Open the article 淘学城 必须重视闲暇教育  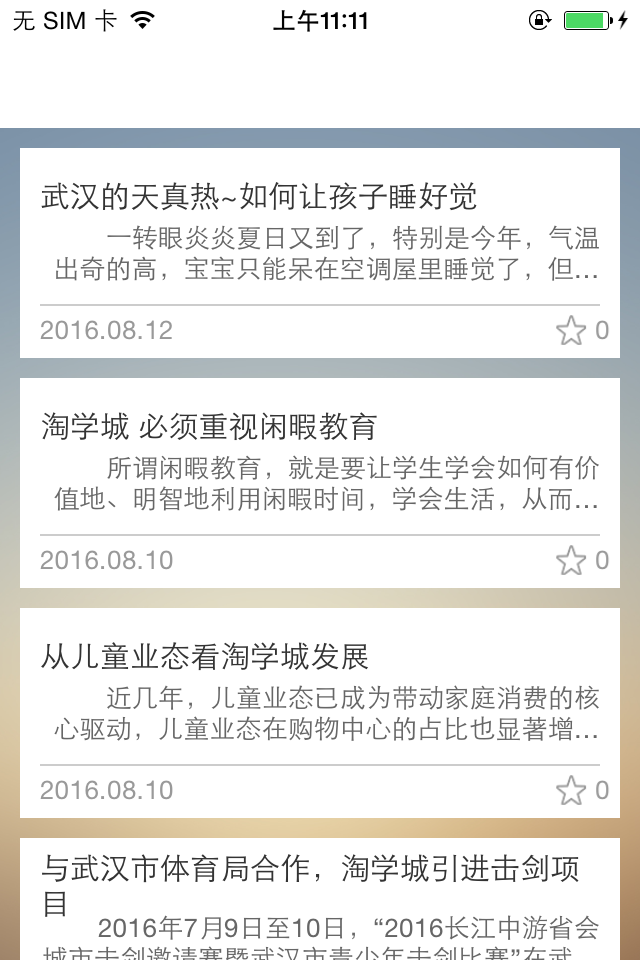coord(209,427)
